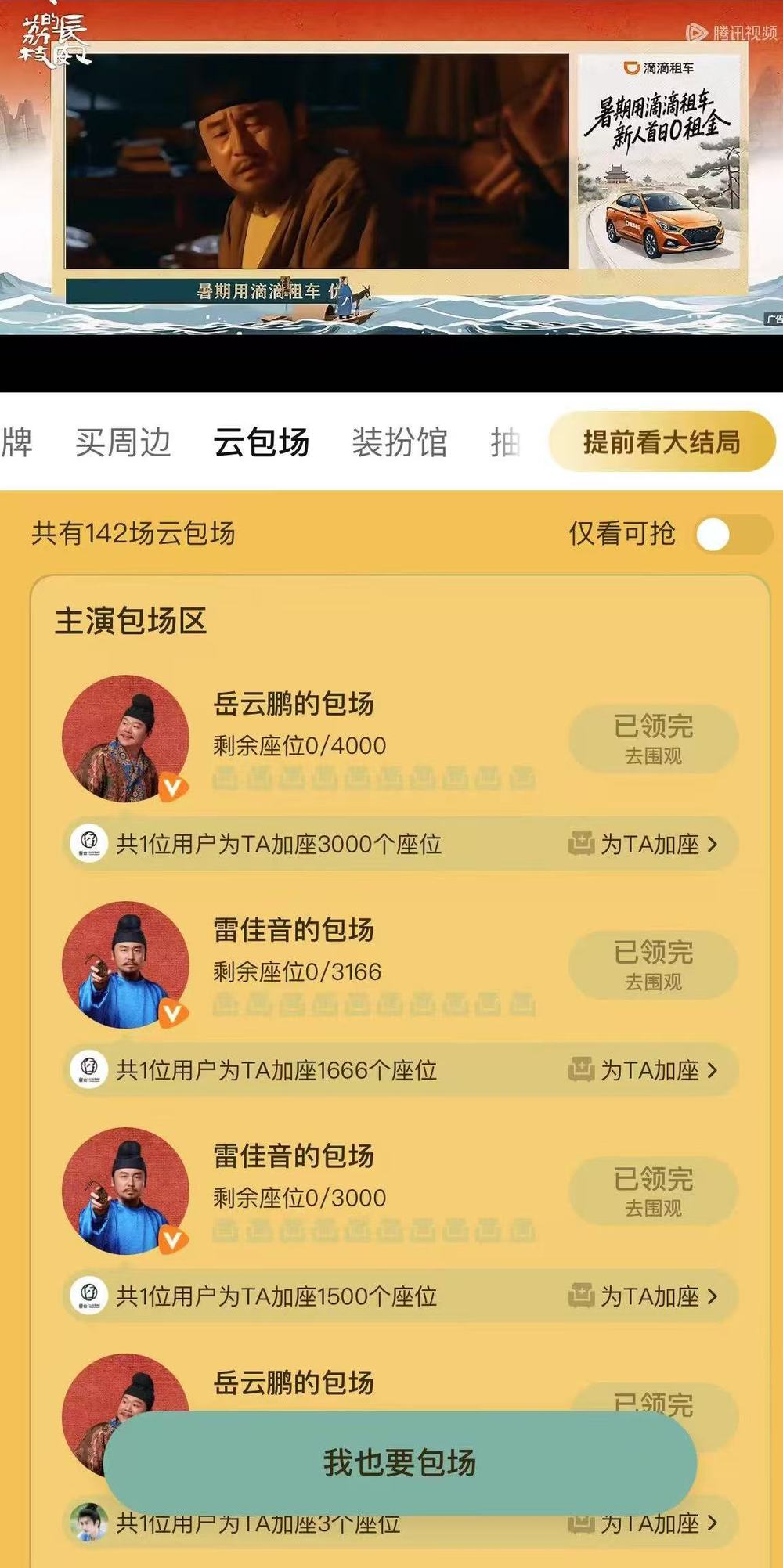Tap 我也要包场 button

coord(400,1462)
